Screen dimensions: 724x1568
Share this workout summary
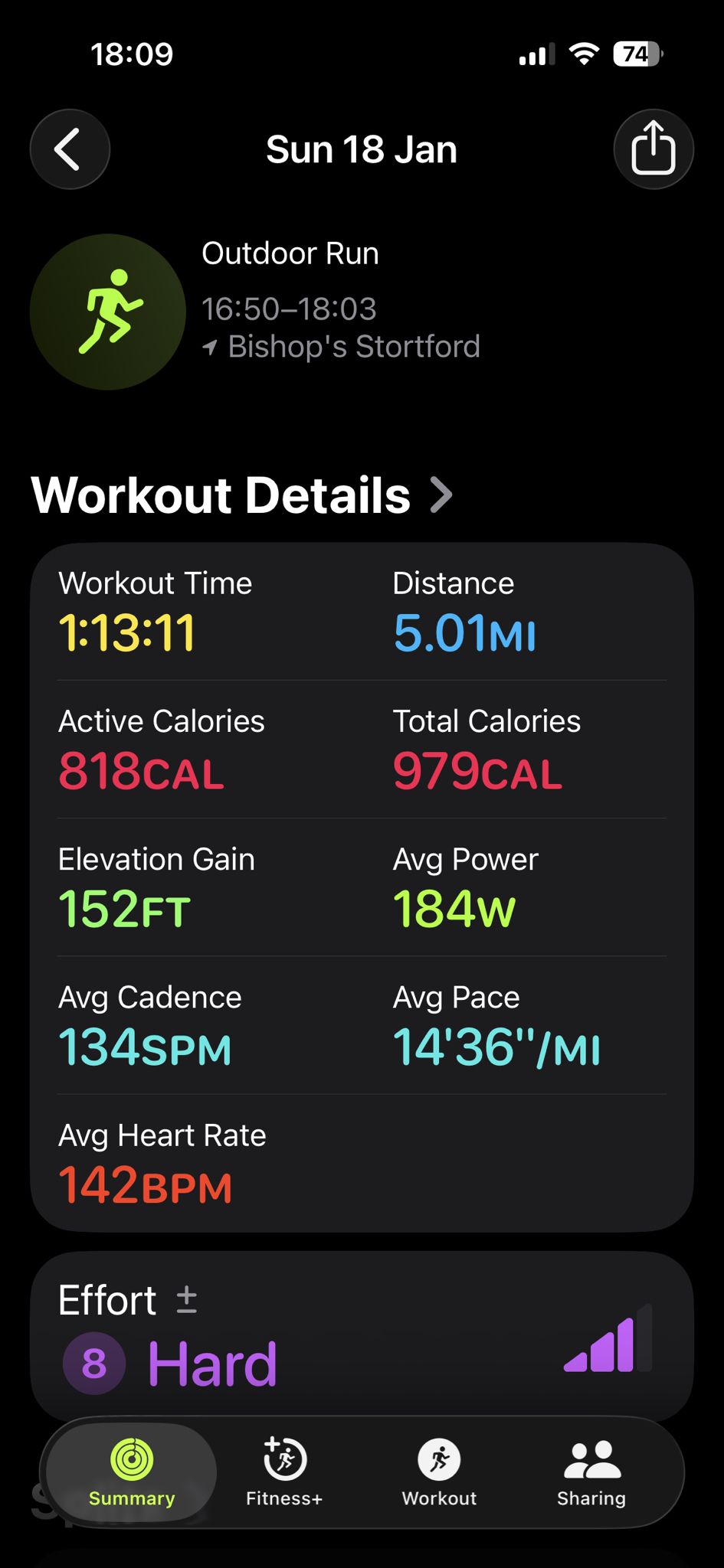tap(654, 149)
